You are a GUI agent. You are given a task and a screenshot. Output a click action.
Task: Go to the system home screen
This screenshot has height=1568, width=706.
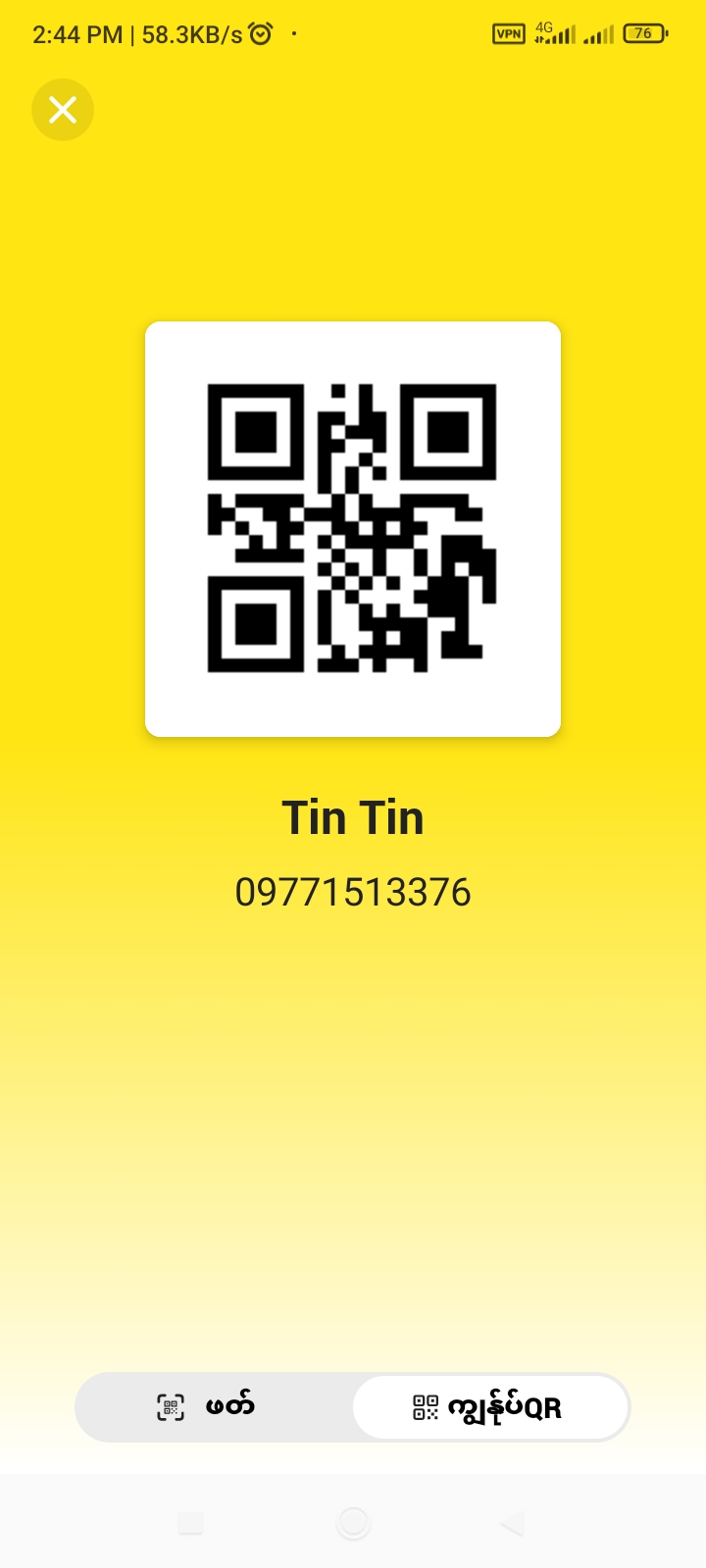point(353,1523)
